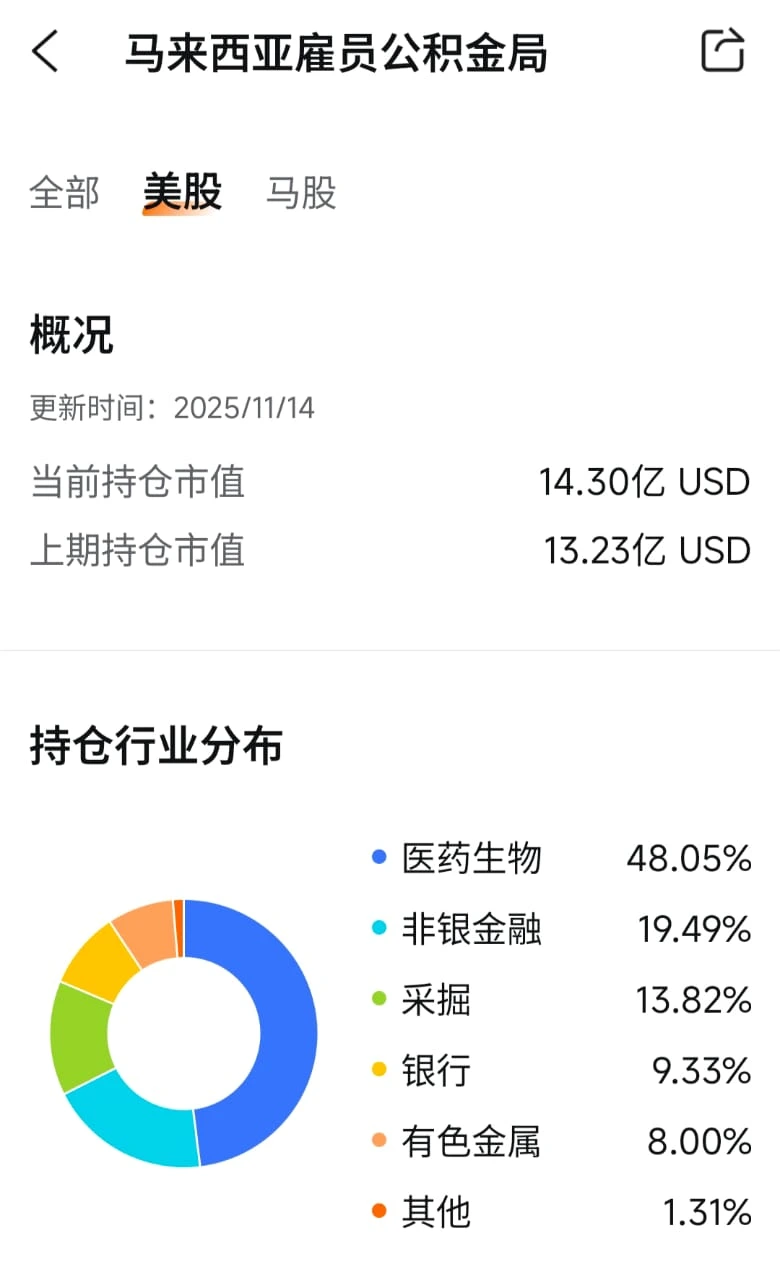
Task: Open the share icon at top right
Action: tap(723, 52)
